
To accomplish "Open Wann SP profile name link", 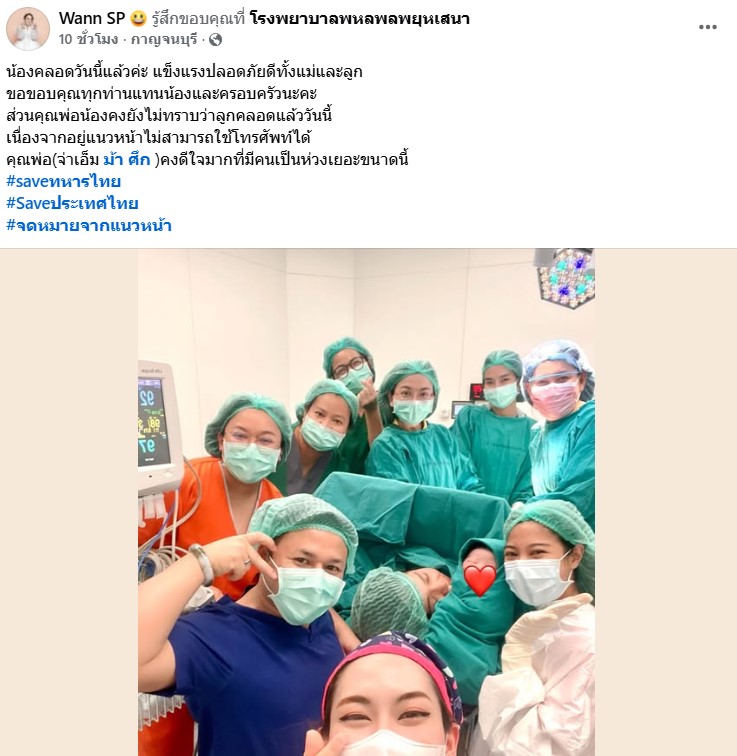I will (91, 19).
